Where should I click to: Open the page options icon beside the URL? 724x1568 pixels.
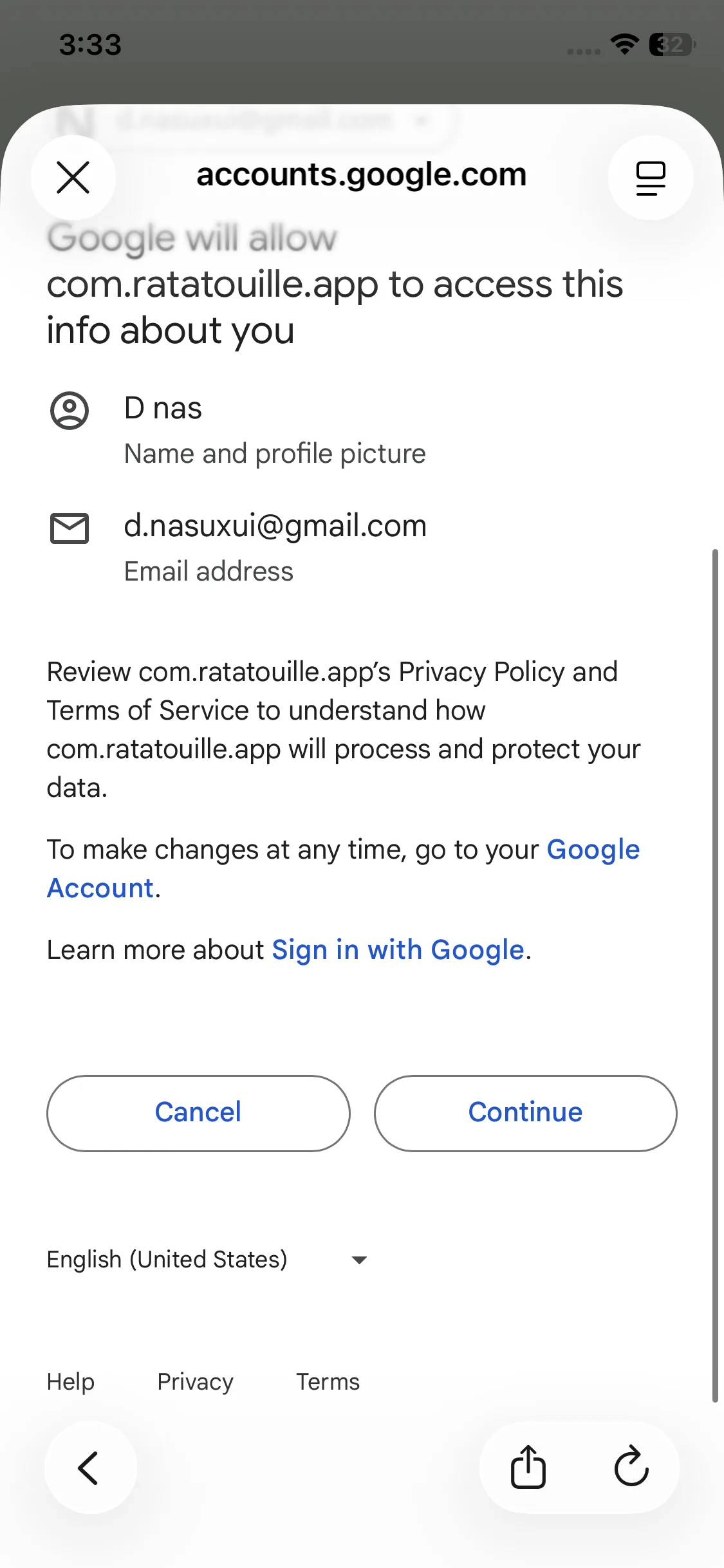(650, 178)
